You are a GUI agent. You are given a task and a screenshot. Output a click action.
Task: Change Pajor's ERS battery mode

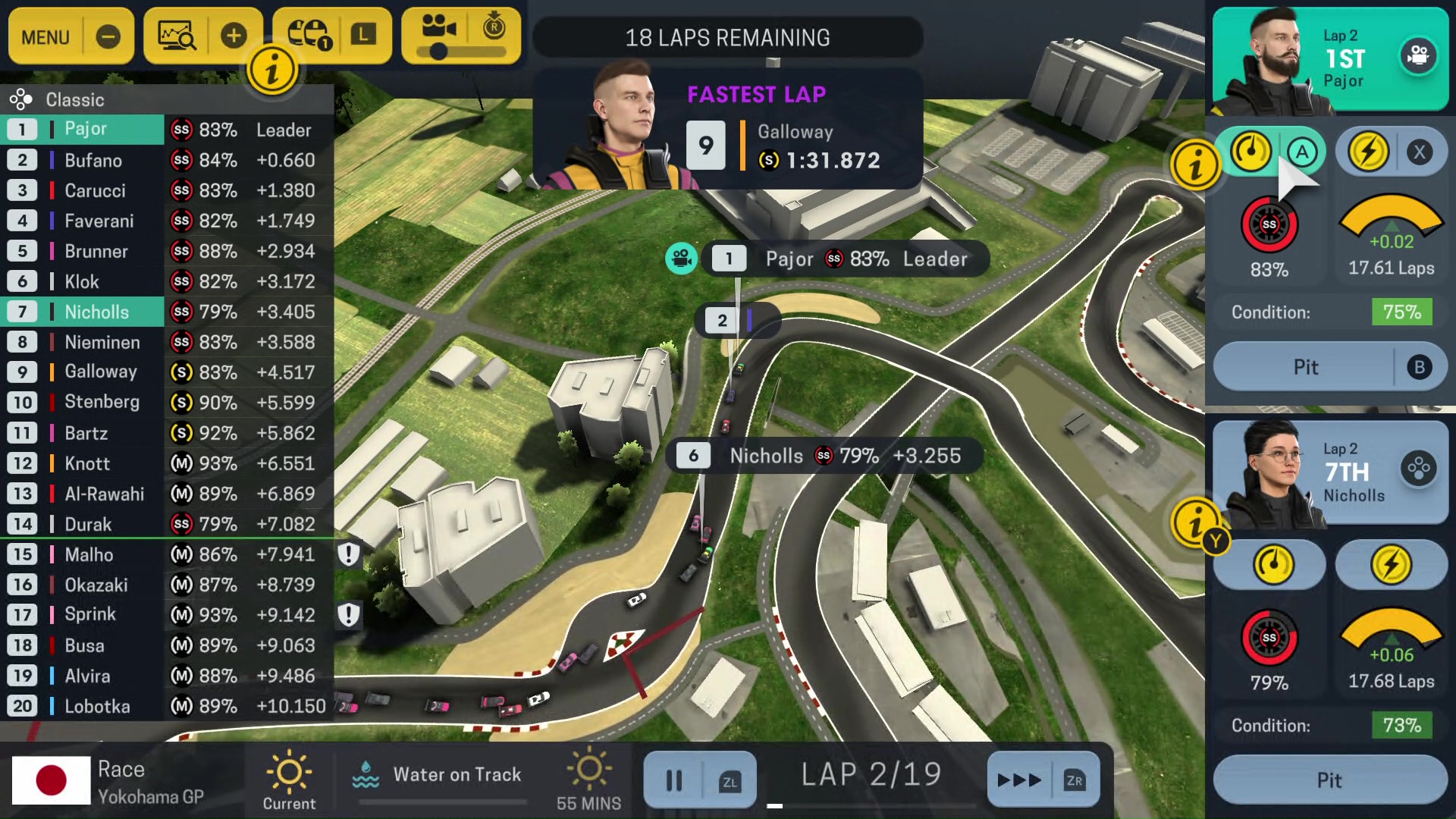[1368, 151]
